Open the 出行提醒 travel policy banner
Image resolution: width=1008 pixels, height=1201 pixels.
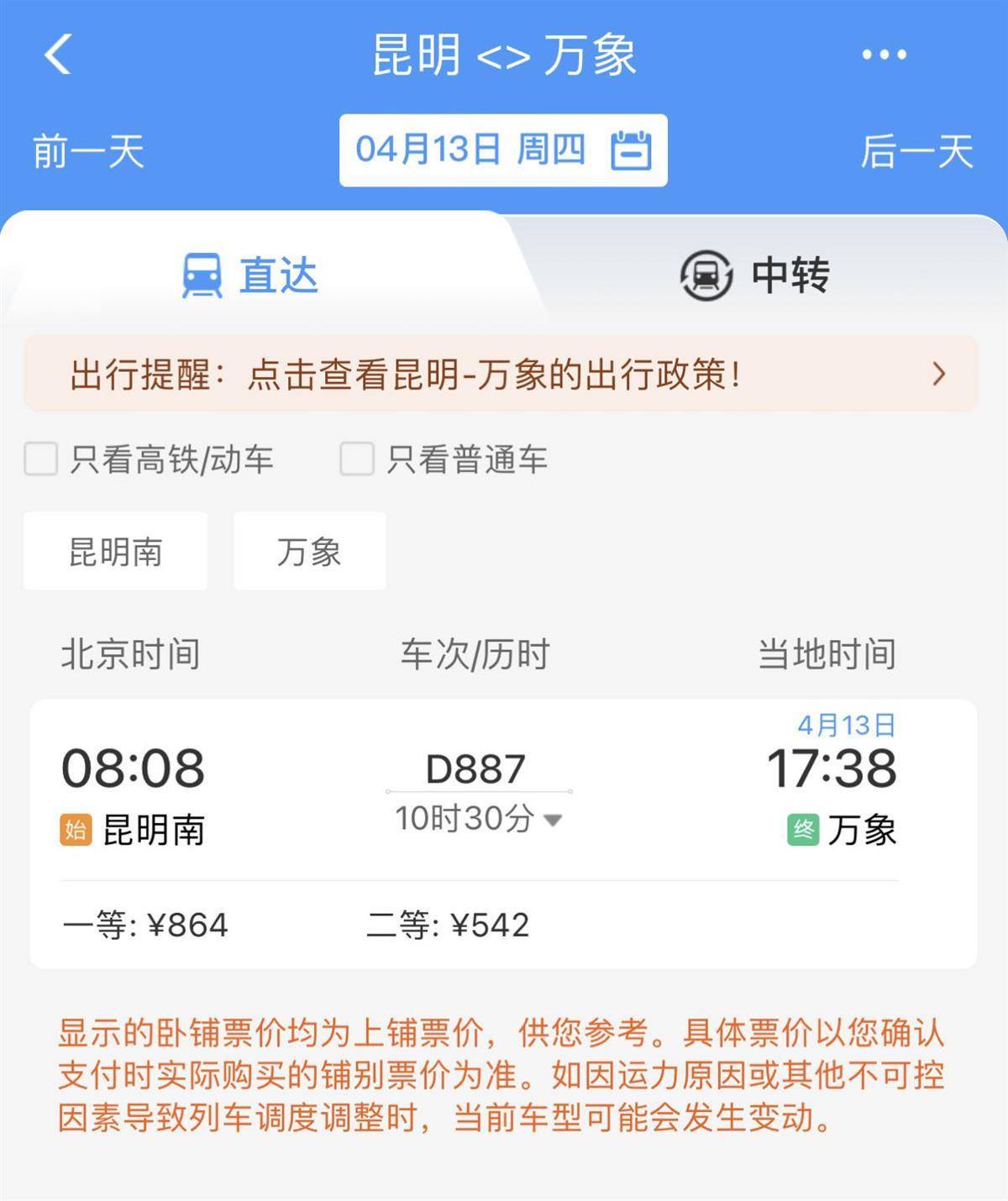(x=501, y=374)
